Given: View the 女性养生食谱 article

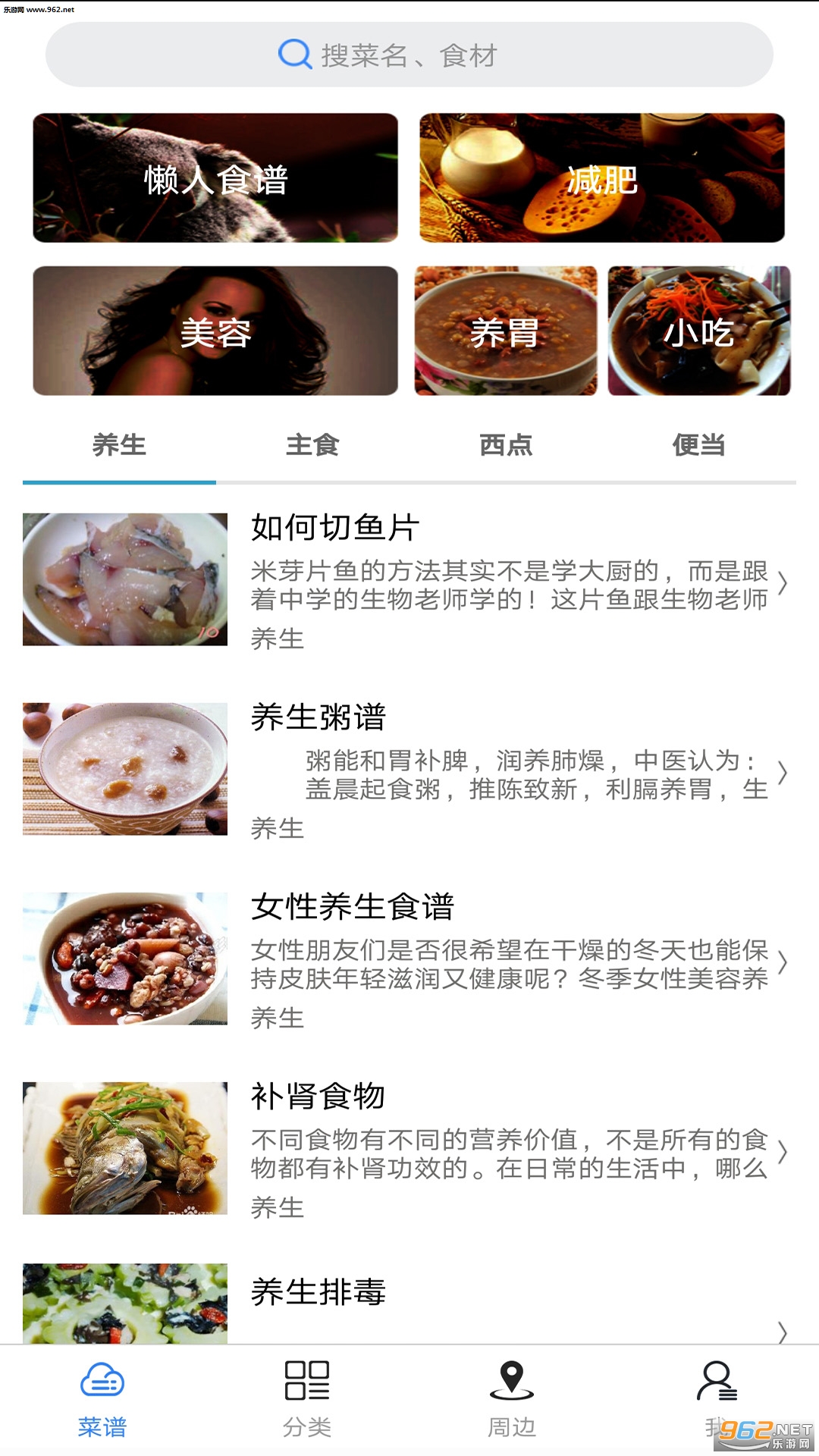Looking at the screenshot, I should [409, 960].
